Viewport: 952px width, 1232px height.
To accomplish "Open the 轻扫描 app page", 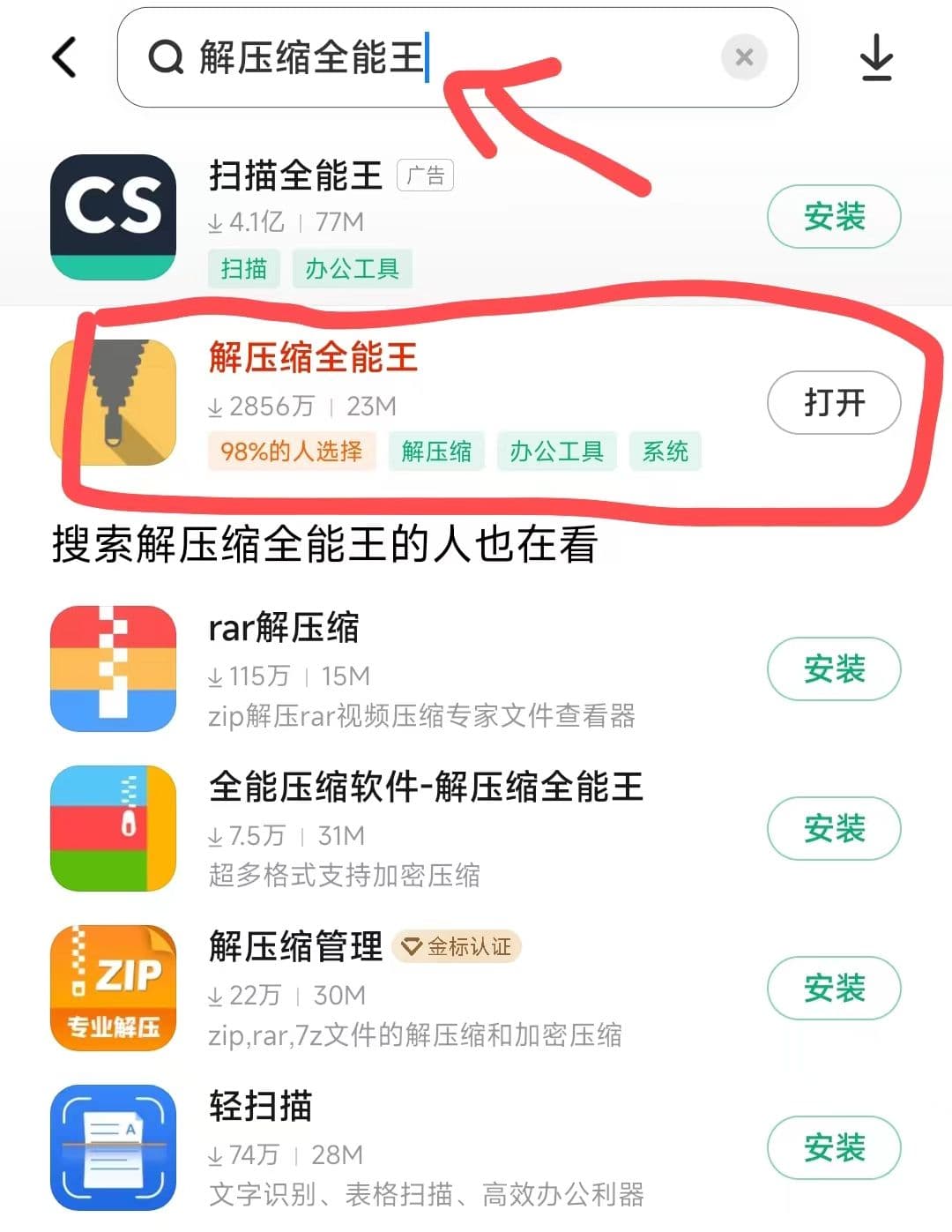I will pyautogui.click(x=261, y=1106).
